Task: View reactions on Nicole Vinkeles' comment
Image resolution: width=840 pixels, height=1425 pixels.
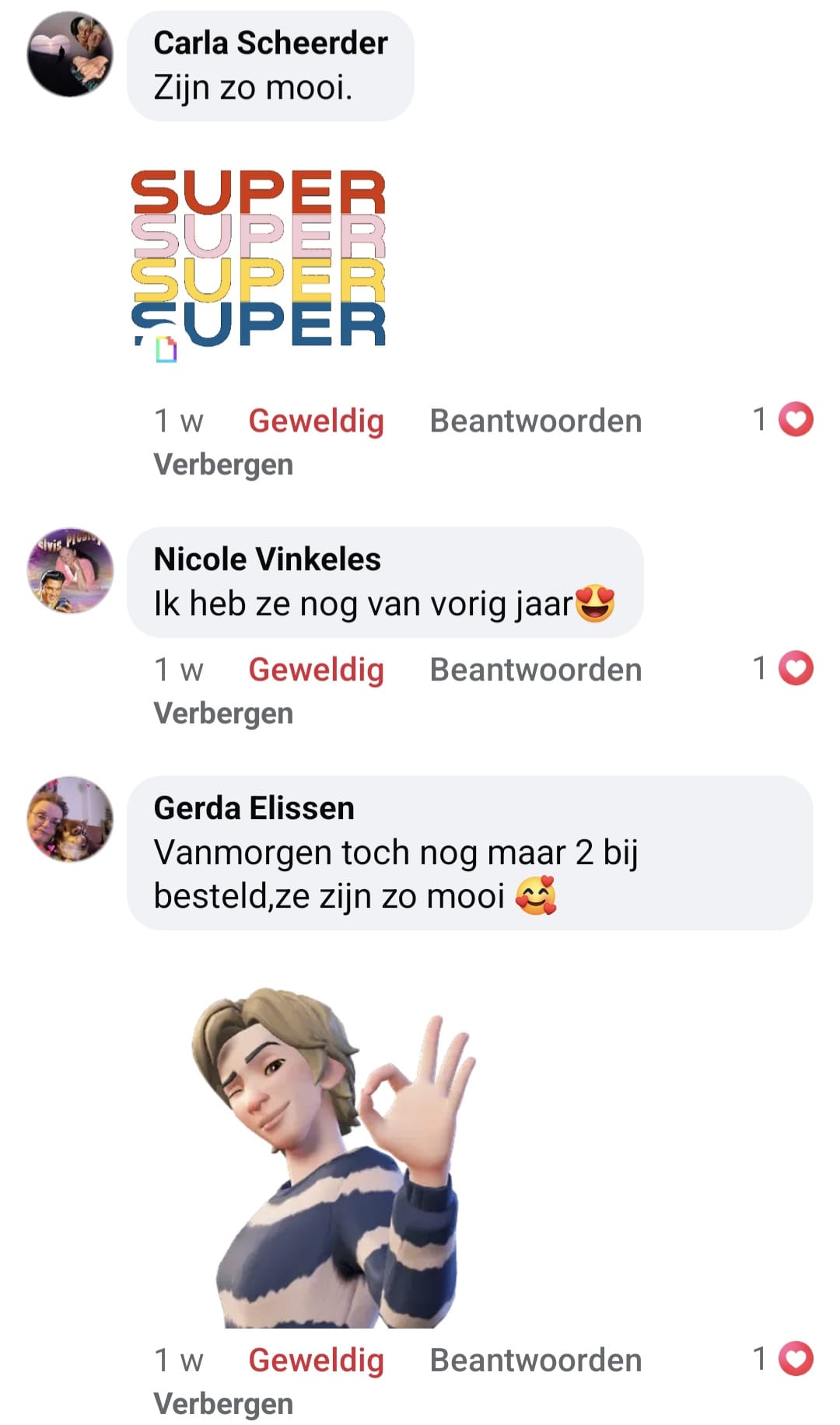Action: 784,669
